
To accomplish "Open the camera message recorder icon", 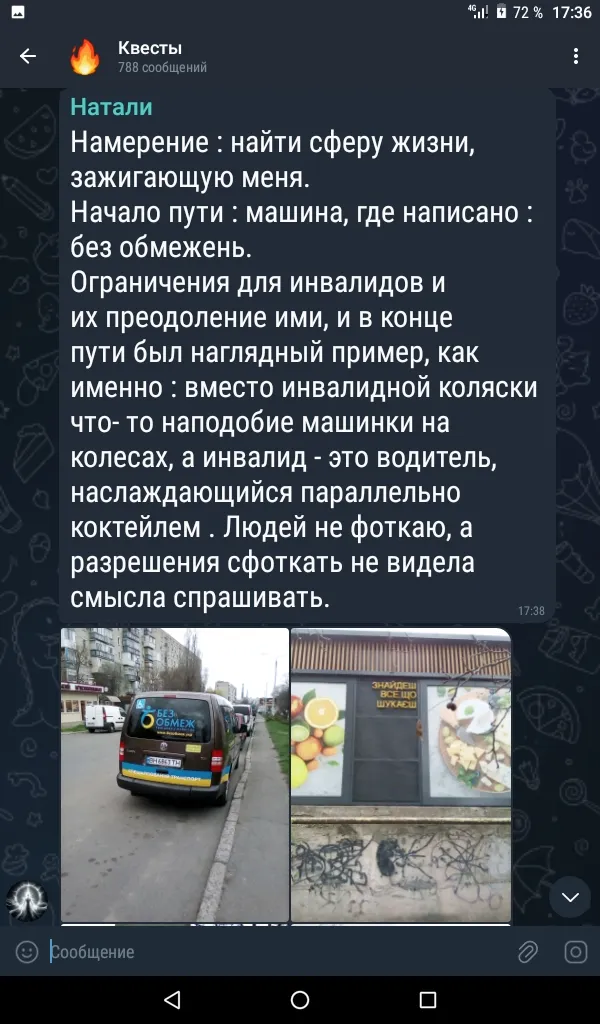I will point(576,952).
